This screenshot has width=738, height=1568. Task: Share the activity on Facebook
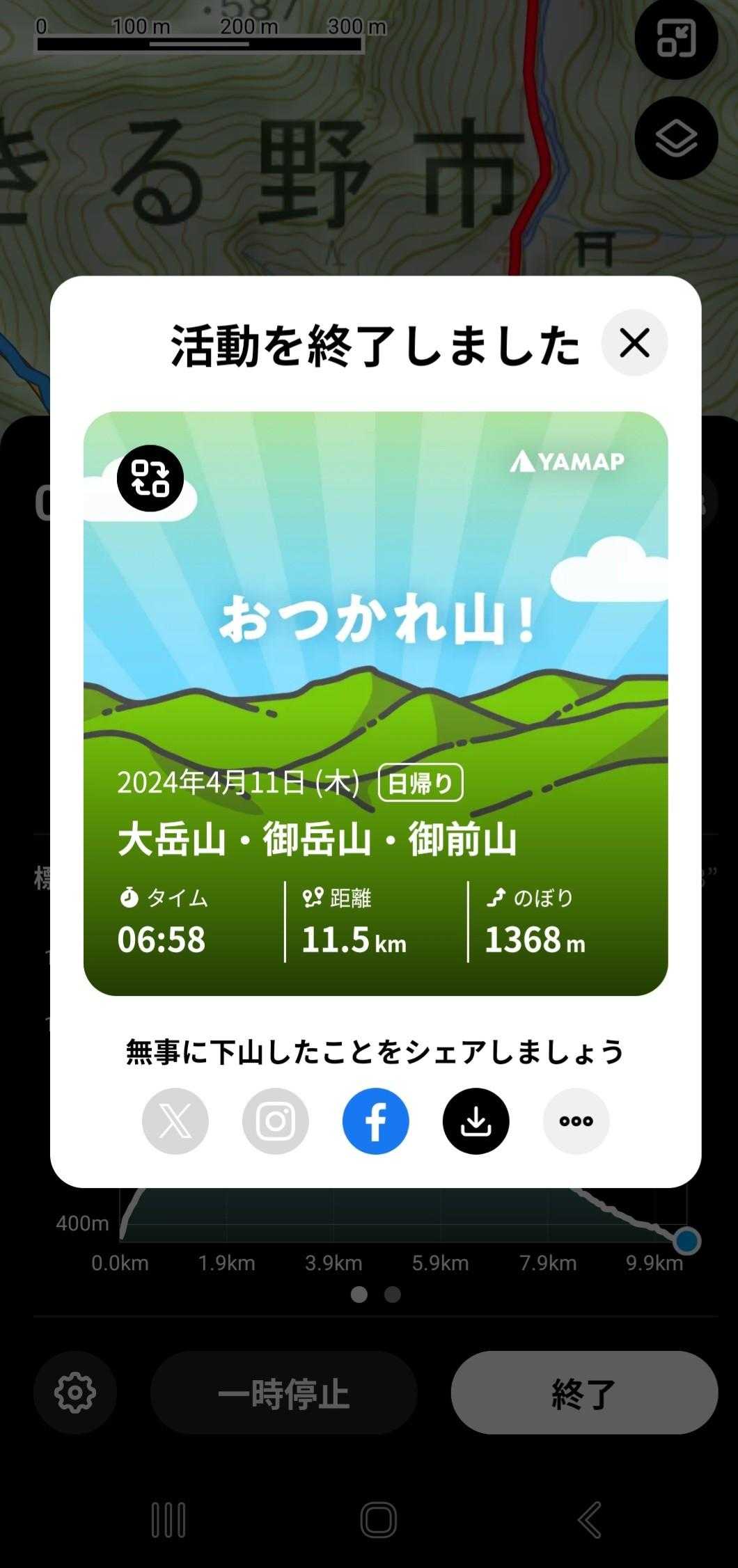click(376, 1121)
